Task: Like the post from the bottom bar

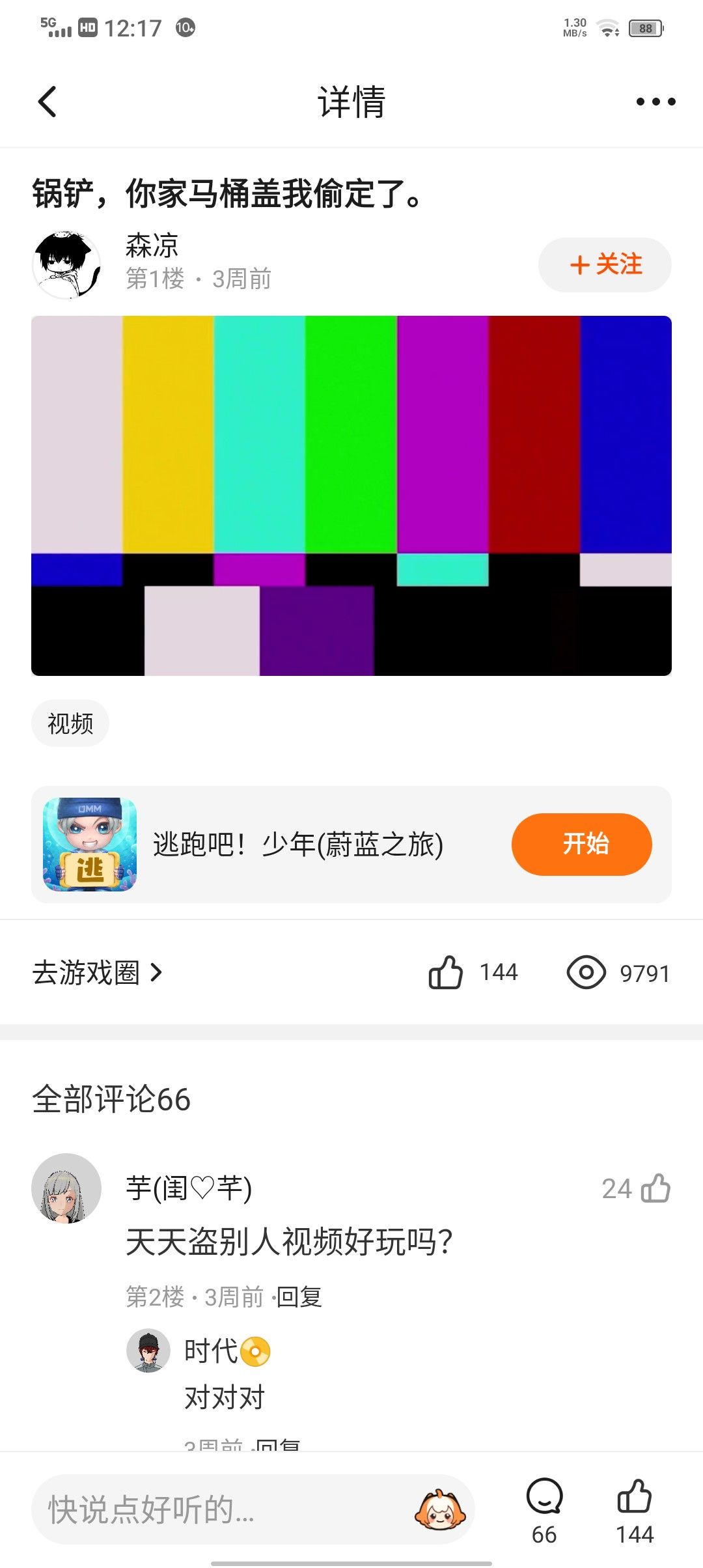Action: [x=635, y=1498]
